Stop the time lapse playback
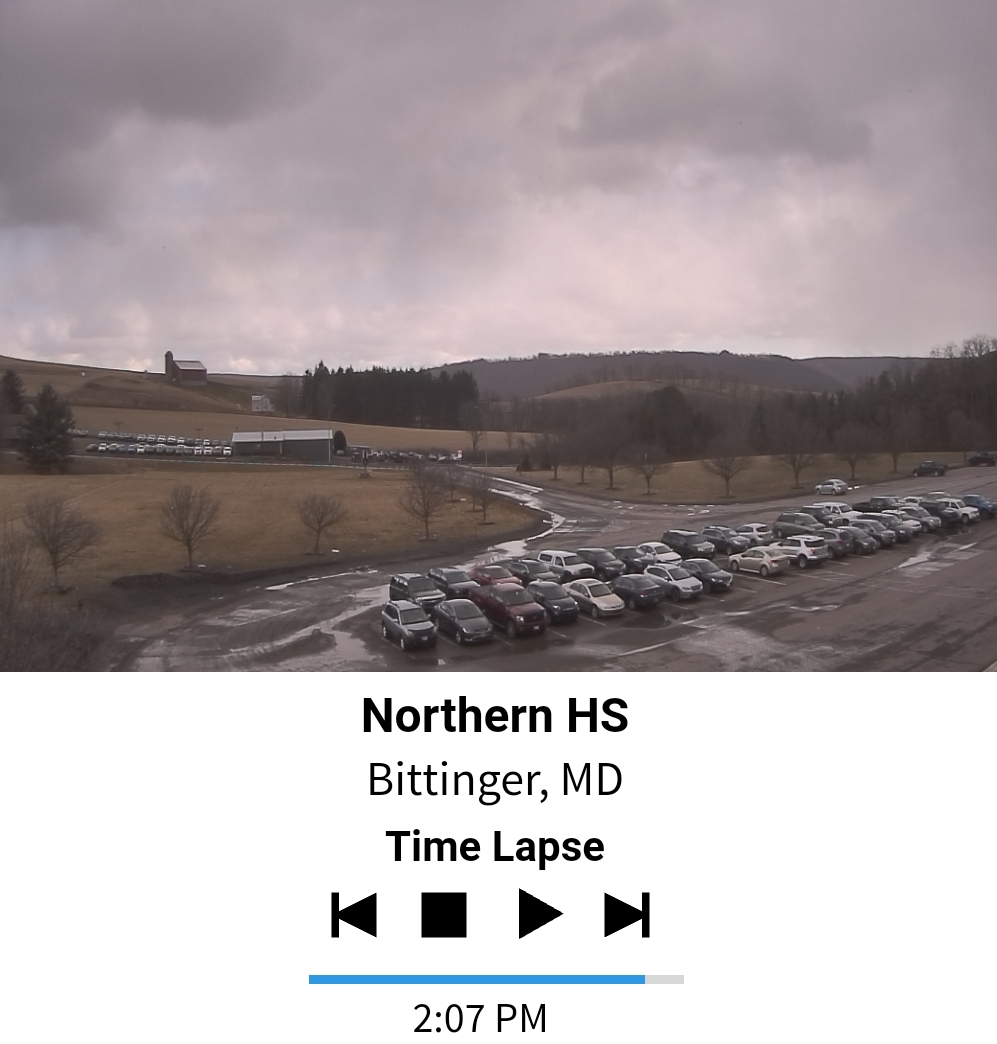Image resolution: width=997 pixels, height=1044 pixels. 444,915
